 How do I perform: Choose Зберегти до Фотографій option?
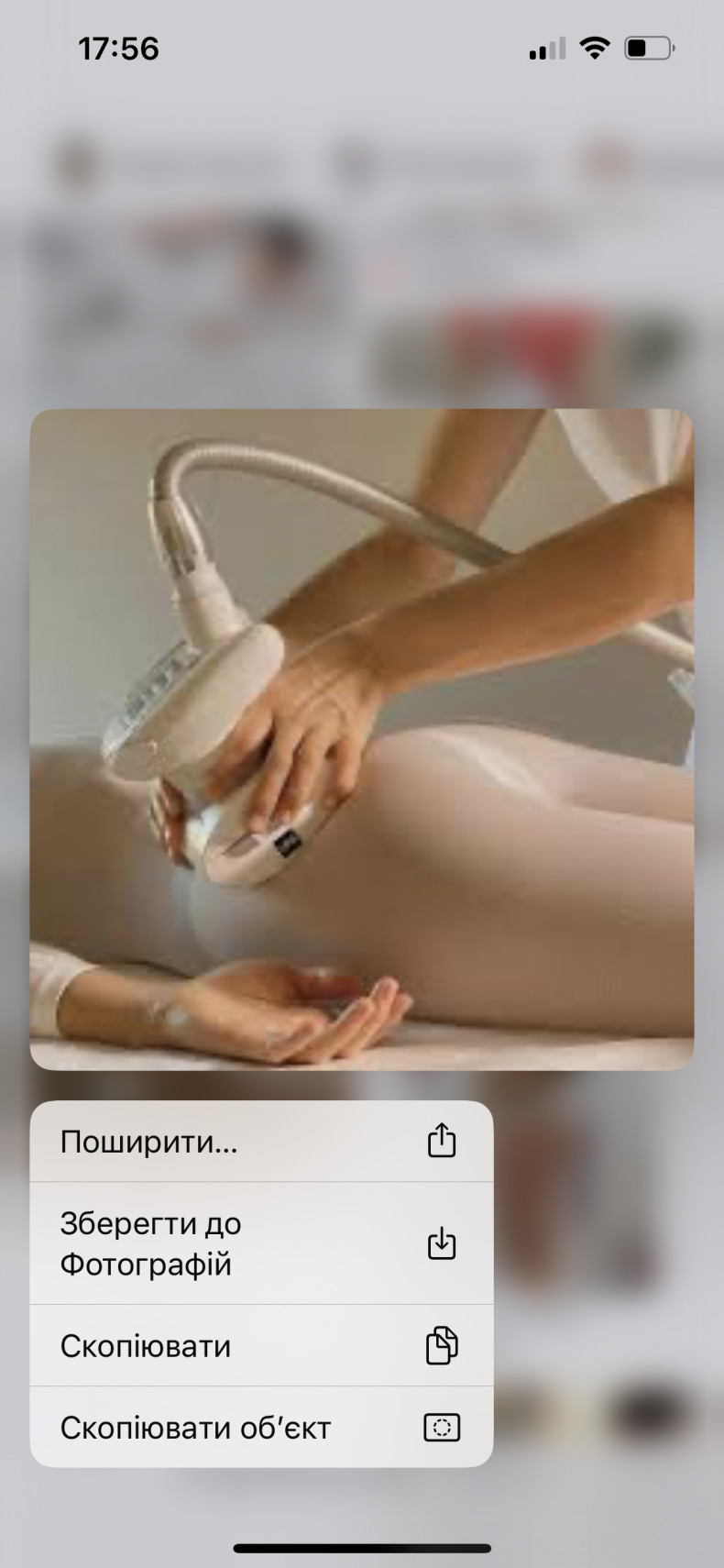pyautogui.click(x=261, y=1243)
